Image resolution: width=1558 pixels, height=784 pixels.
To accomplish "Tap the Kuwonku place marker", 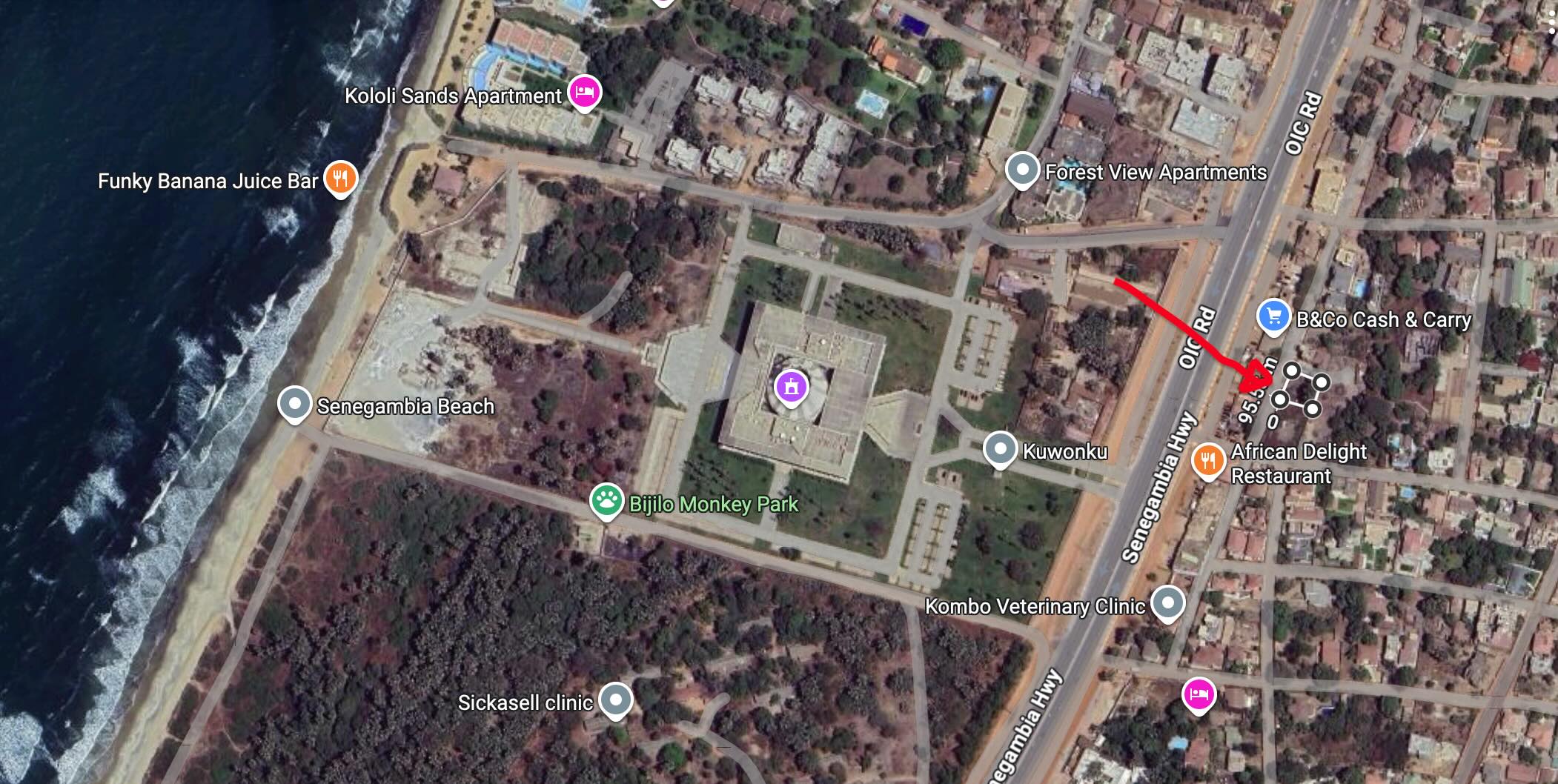I will [1000, 449].
